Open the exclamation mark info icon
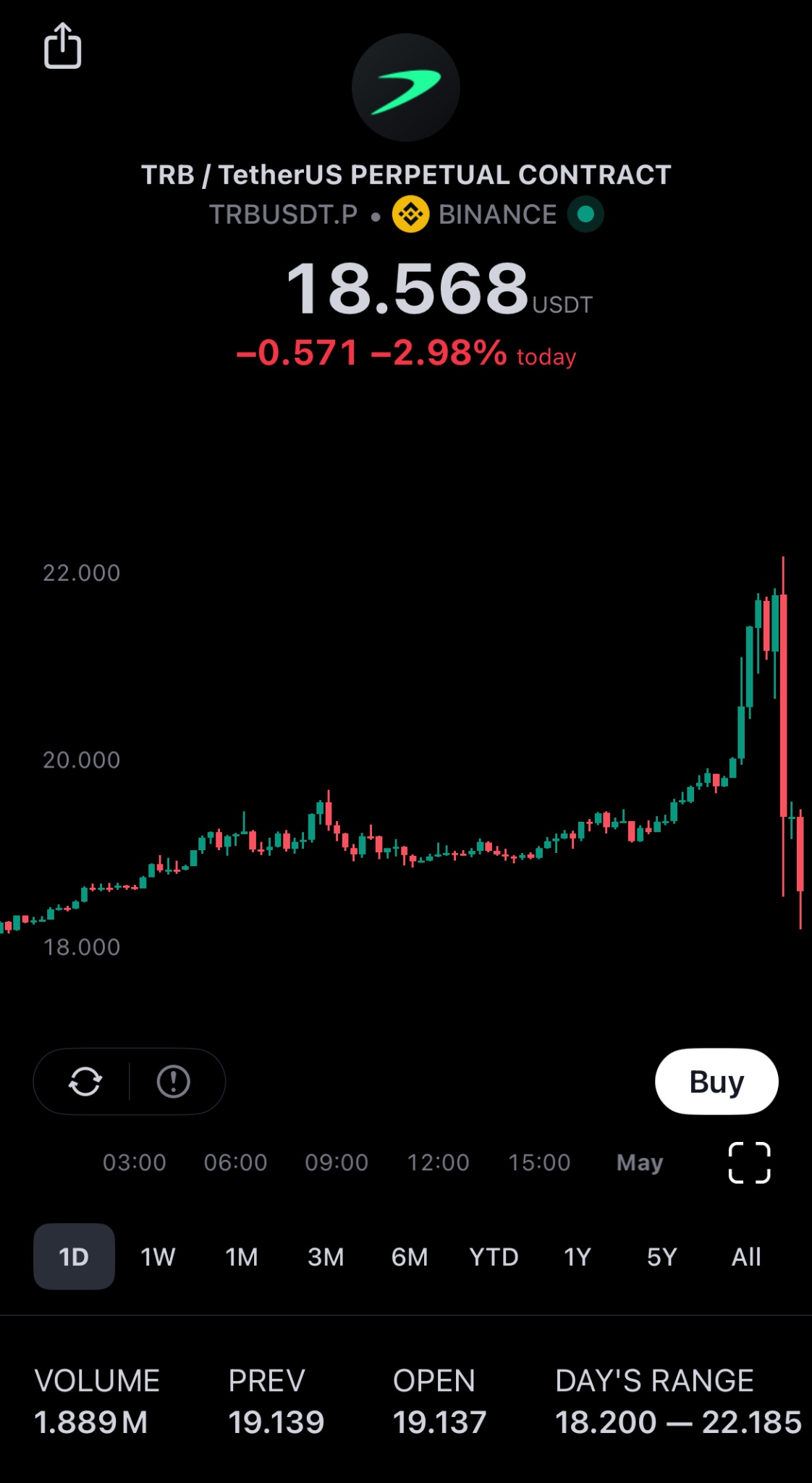 point(174,1081)
